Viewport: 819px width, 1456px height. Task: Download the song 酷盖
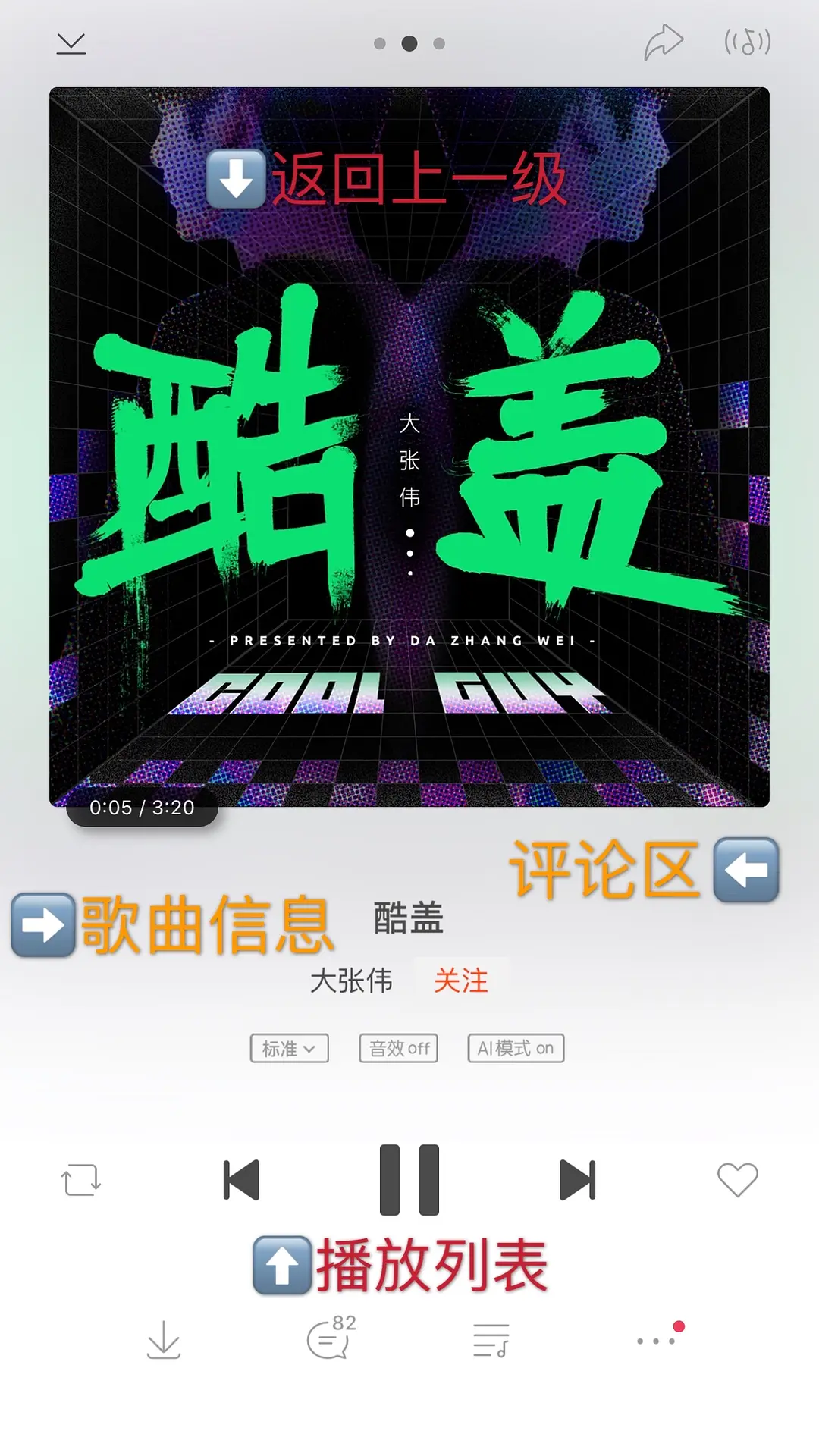(x=164, y=1340)
